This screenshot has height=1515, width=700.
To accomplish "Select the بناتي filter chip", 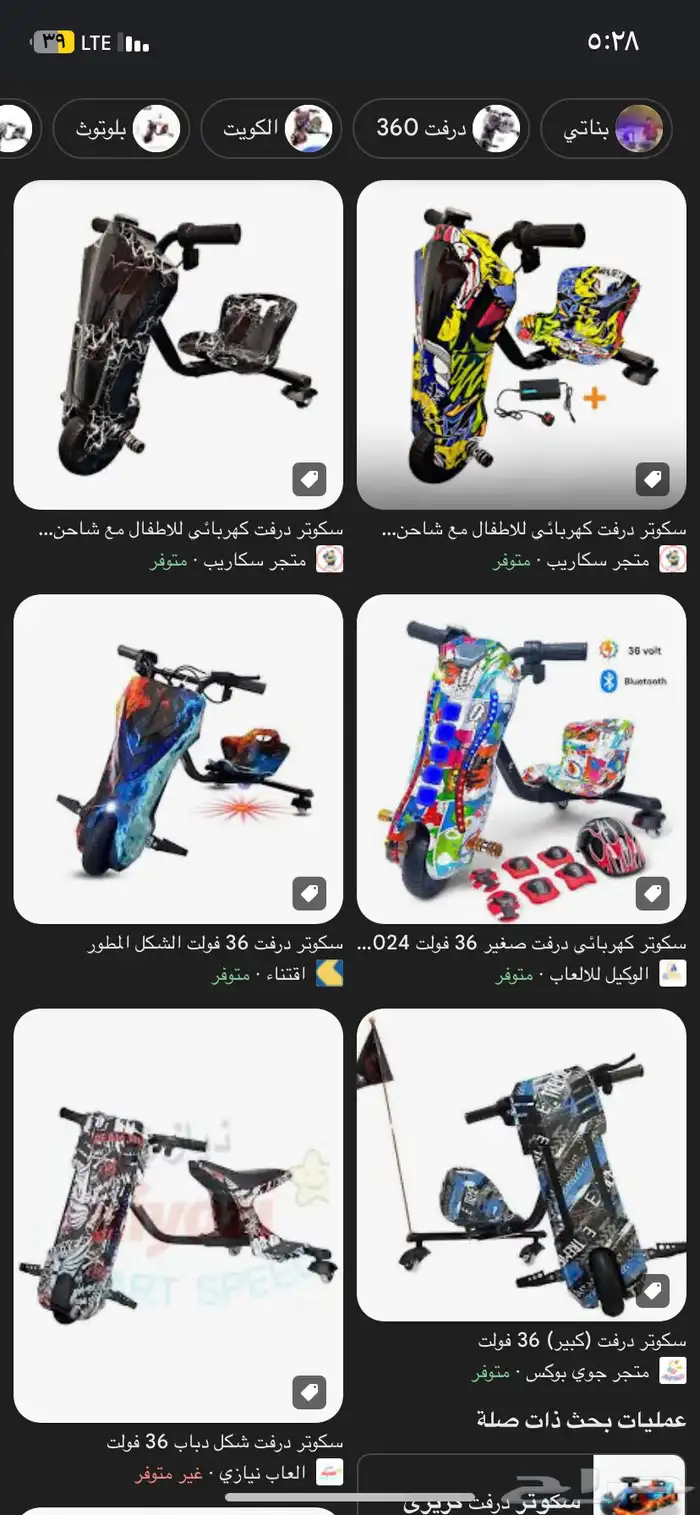I will [606, 128].
